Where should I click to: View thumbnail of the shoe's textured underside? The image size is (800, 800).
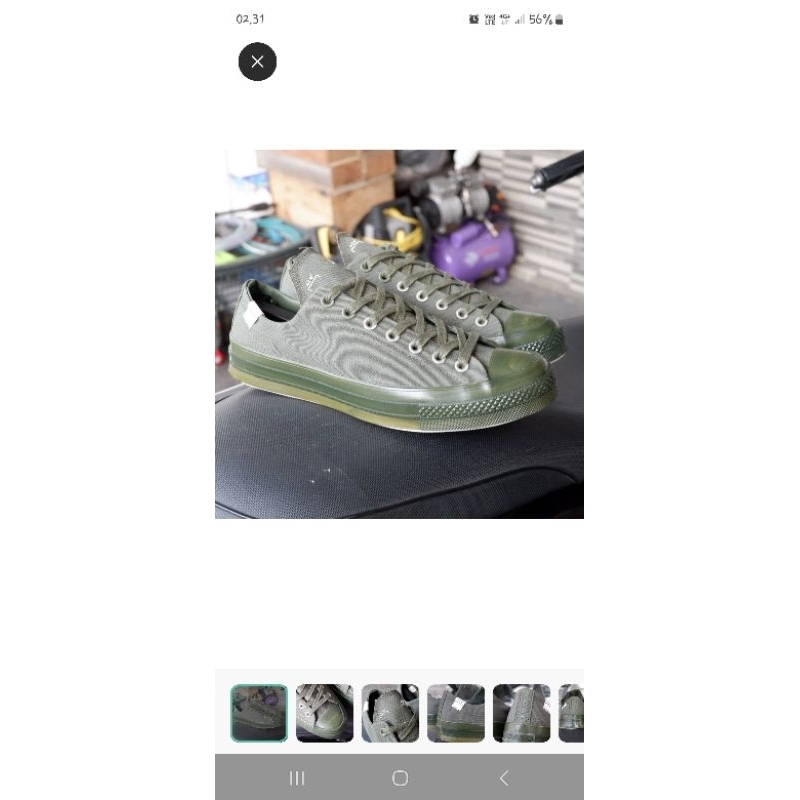tap(390, 713)
